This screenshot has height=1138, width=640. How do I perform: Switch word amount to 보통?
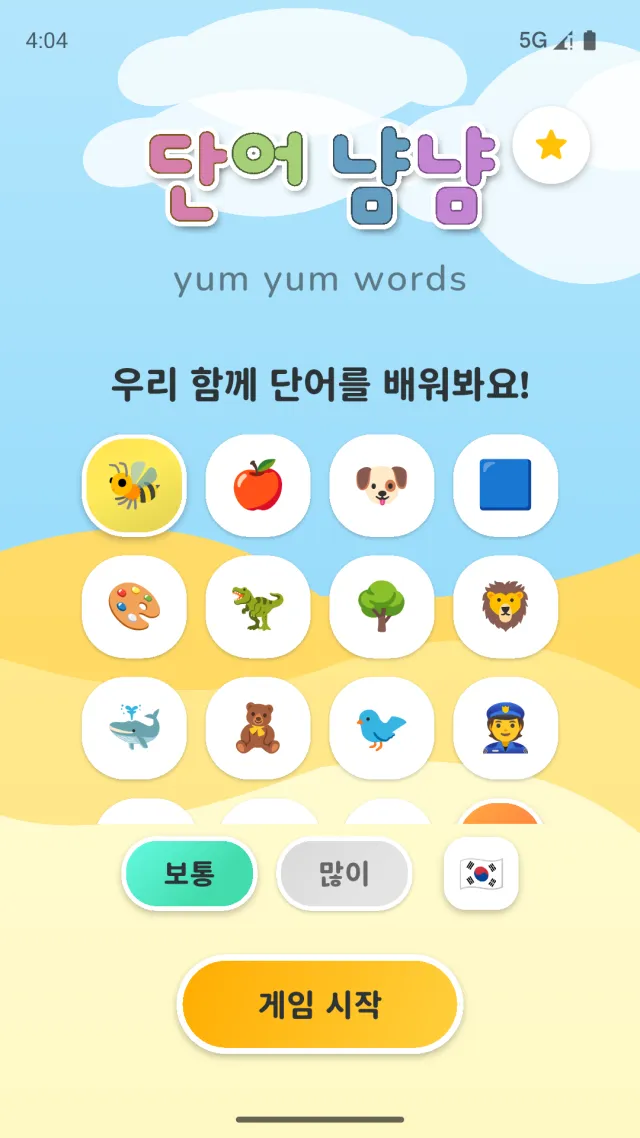click(x=189, y=874)
